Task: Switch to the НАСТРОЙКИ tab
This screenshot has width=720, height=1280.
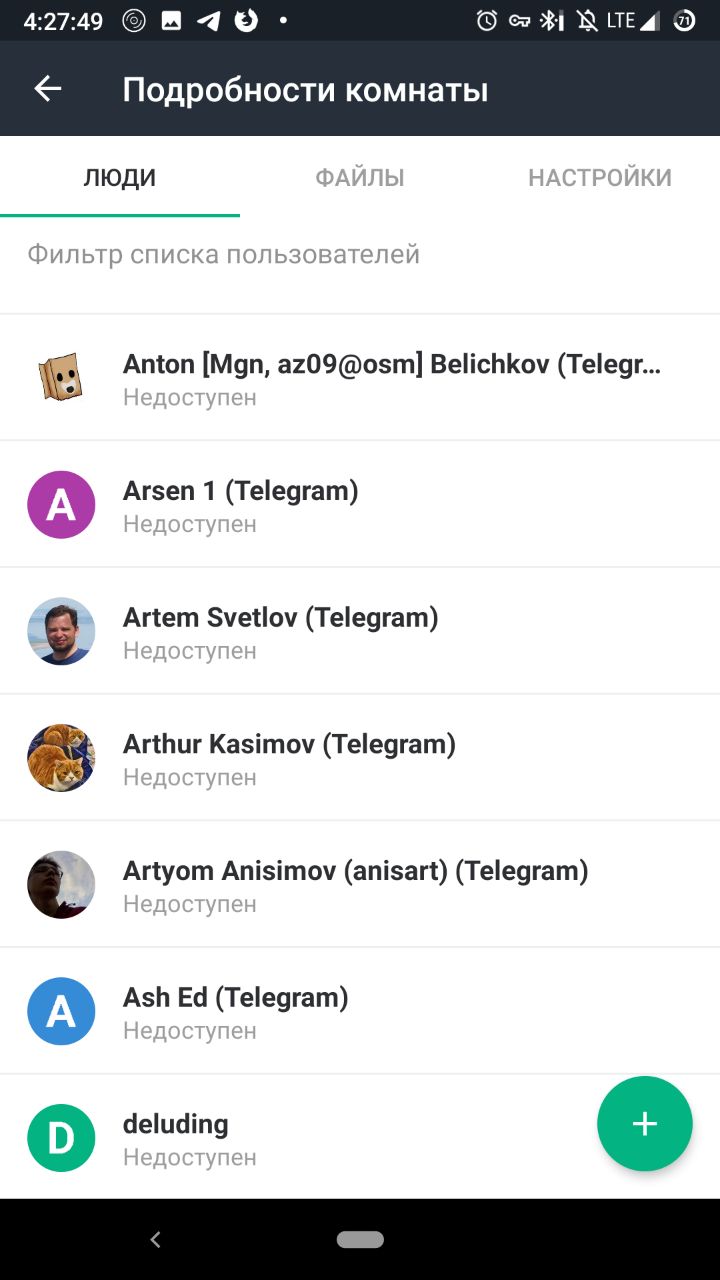Action: [x=600, y=178]
